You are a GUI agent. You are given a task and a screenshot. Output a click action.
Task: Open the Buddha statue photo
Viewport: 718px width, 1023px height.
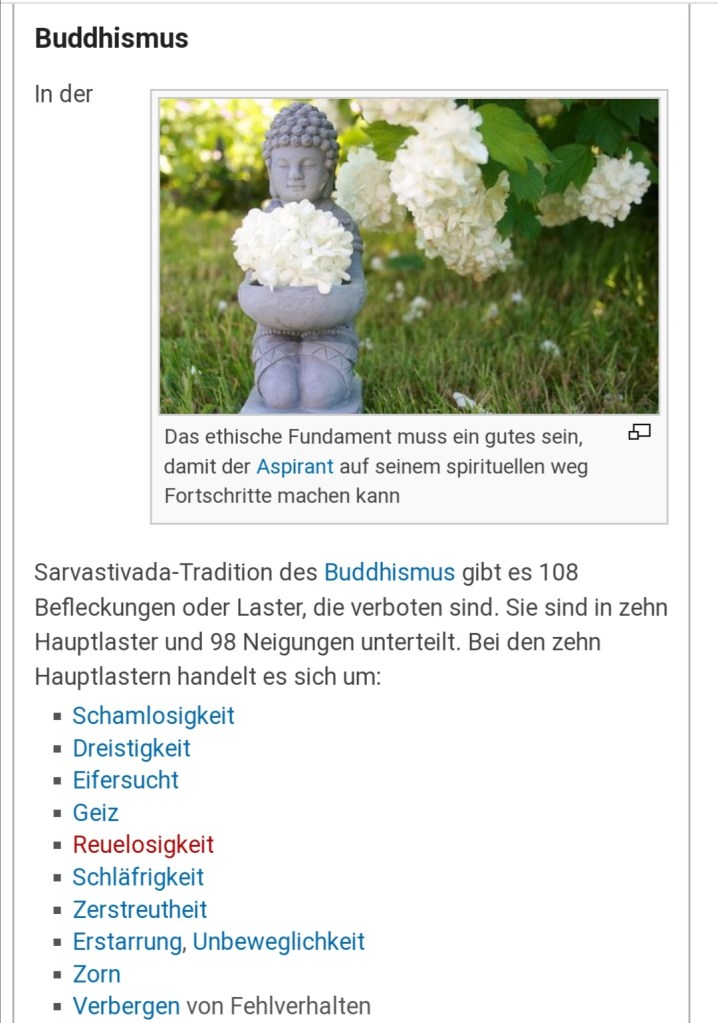tap(408, 256)
